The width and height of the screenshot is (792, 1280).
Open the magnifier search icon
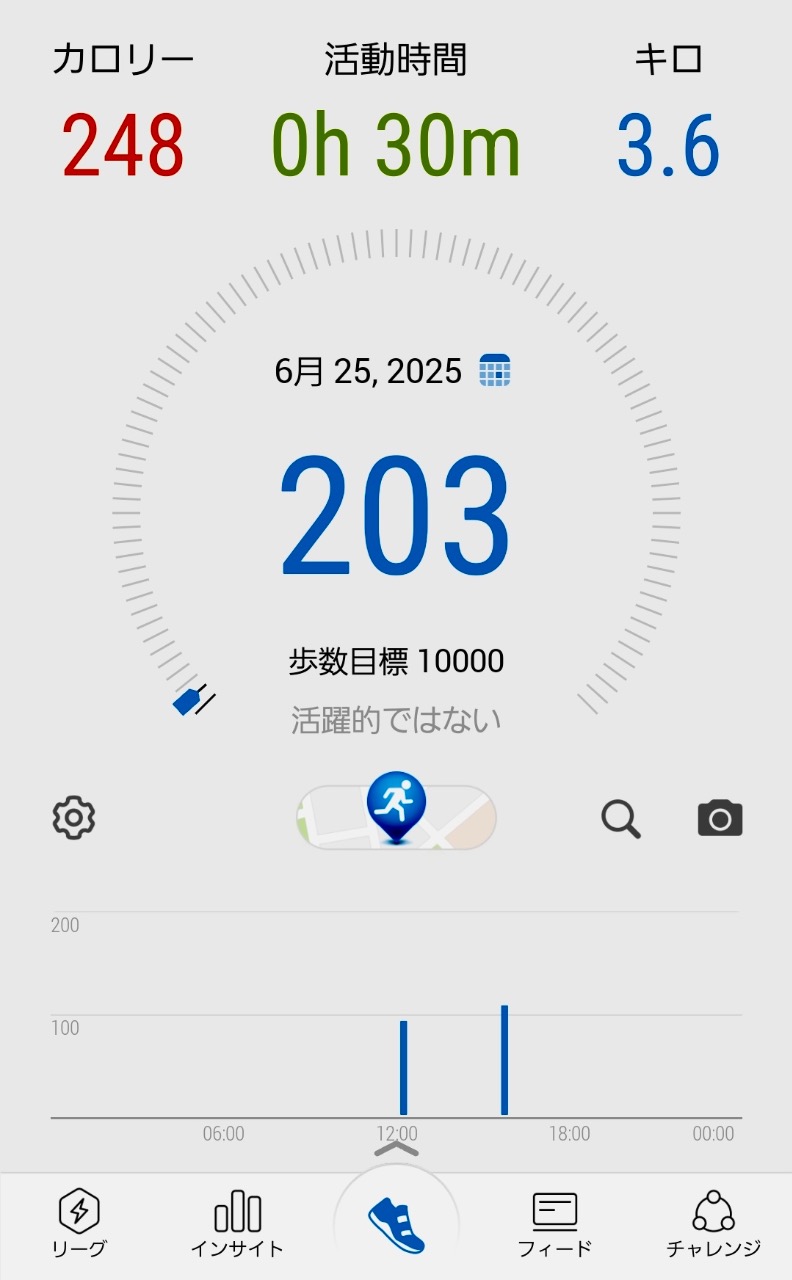[621, 819]
